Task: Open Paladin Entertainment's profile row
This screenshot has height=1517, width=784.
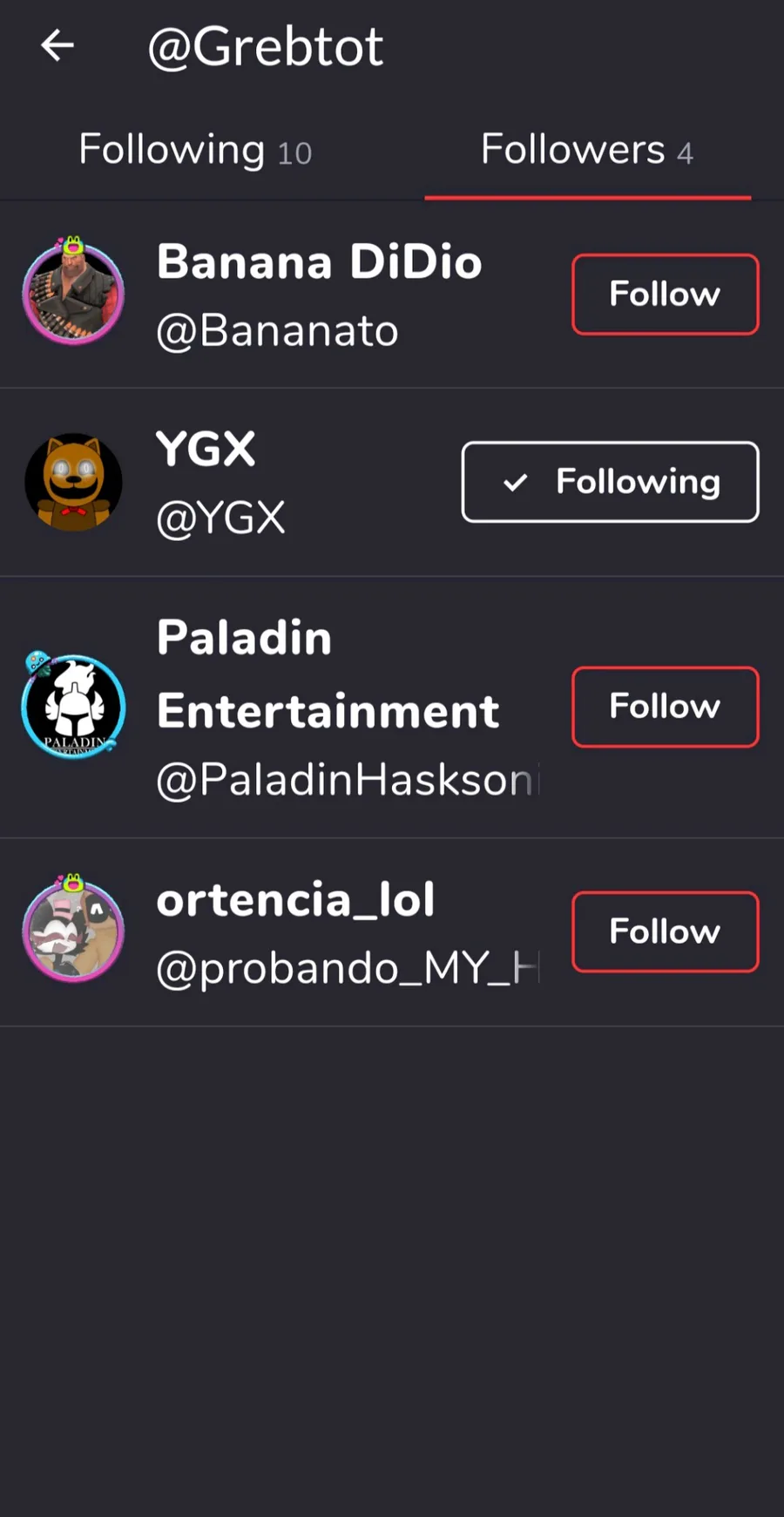Action: (392, 707)
